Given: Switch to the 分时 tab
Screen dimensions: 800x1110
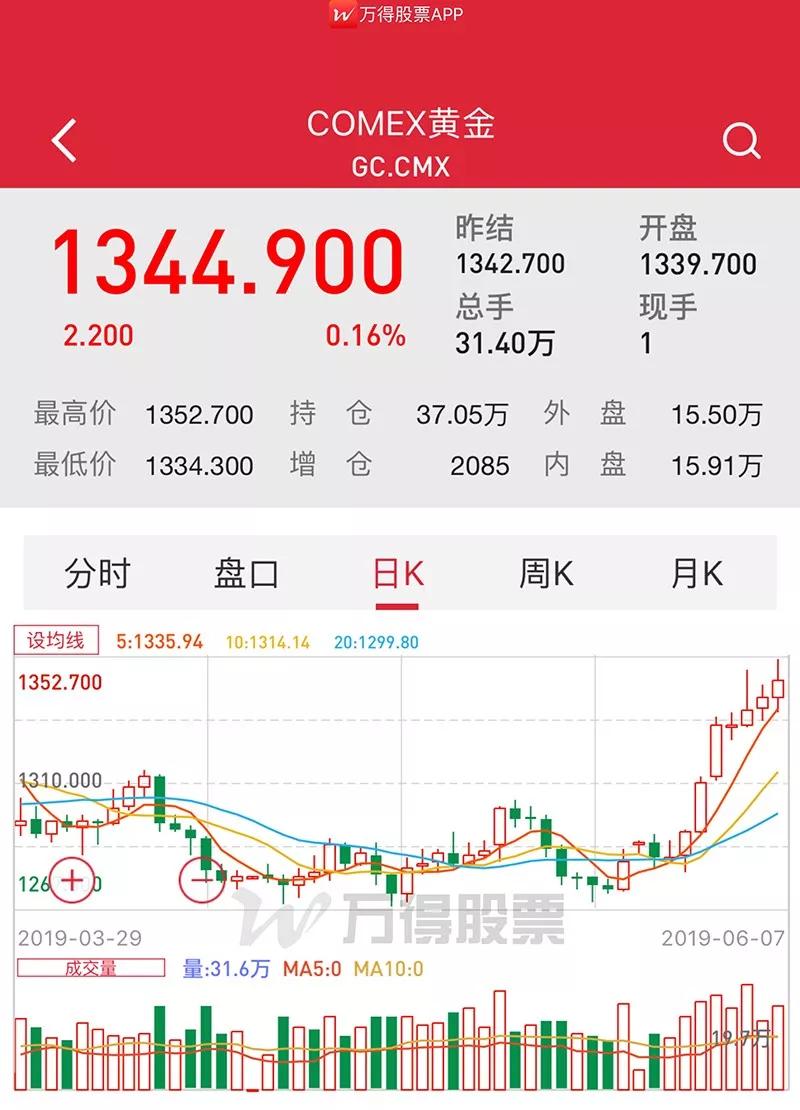Looking at the screenshot, I should pos(98,574).
